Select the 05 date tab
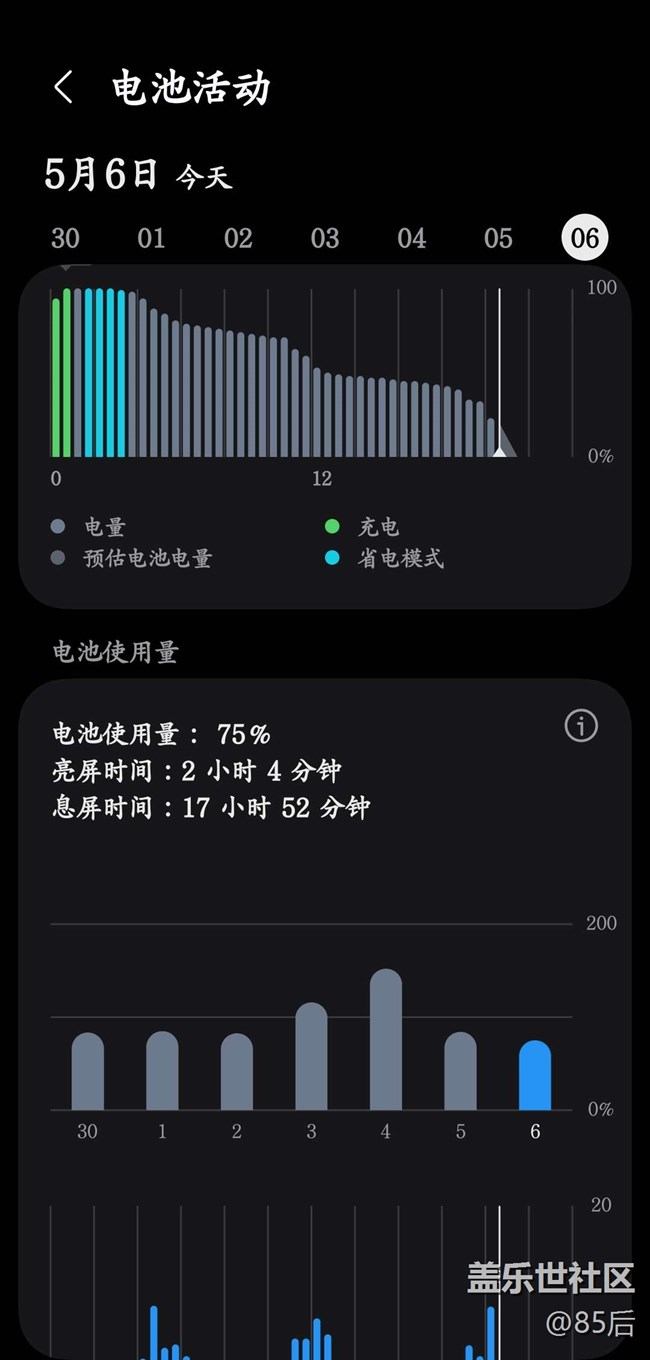The image size is (650, 1360). (x=498, y=238)
